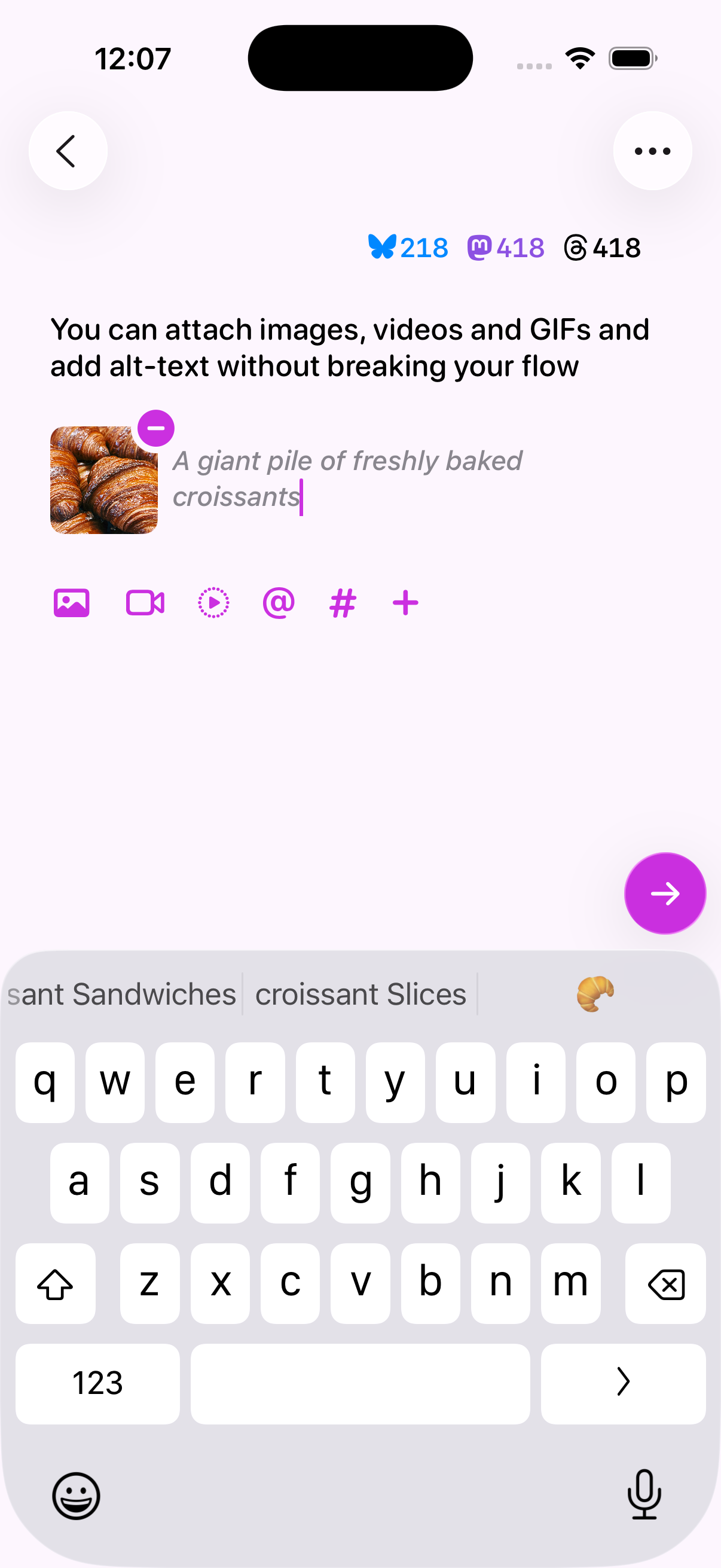721x1568 pixels.
Task: Insert a mention with the @ icon
Action: 279,603
